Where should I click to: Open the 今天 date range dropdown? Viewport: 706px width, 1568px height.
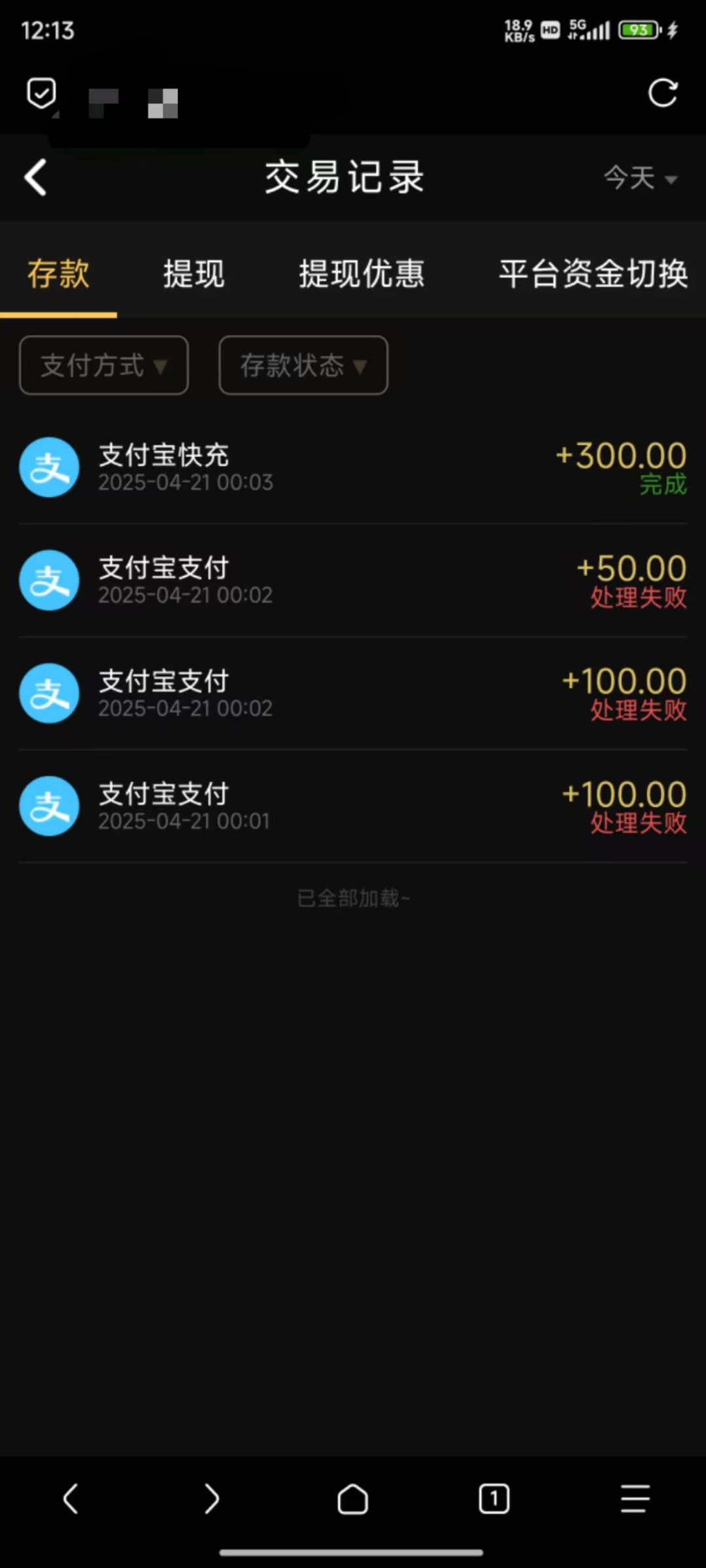[x=640, y=178]
